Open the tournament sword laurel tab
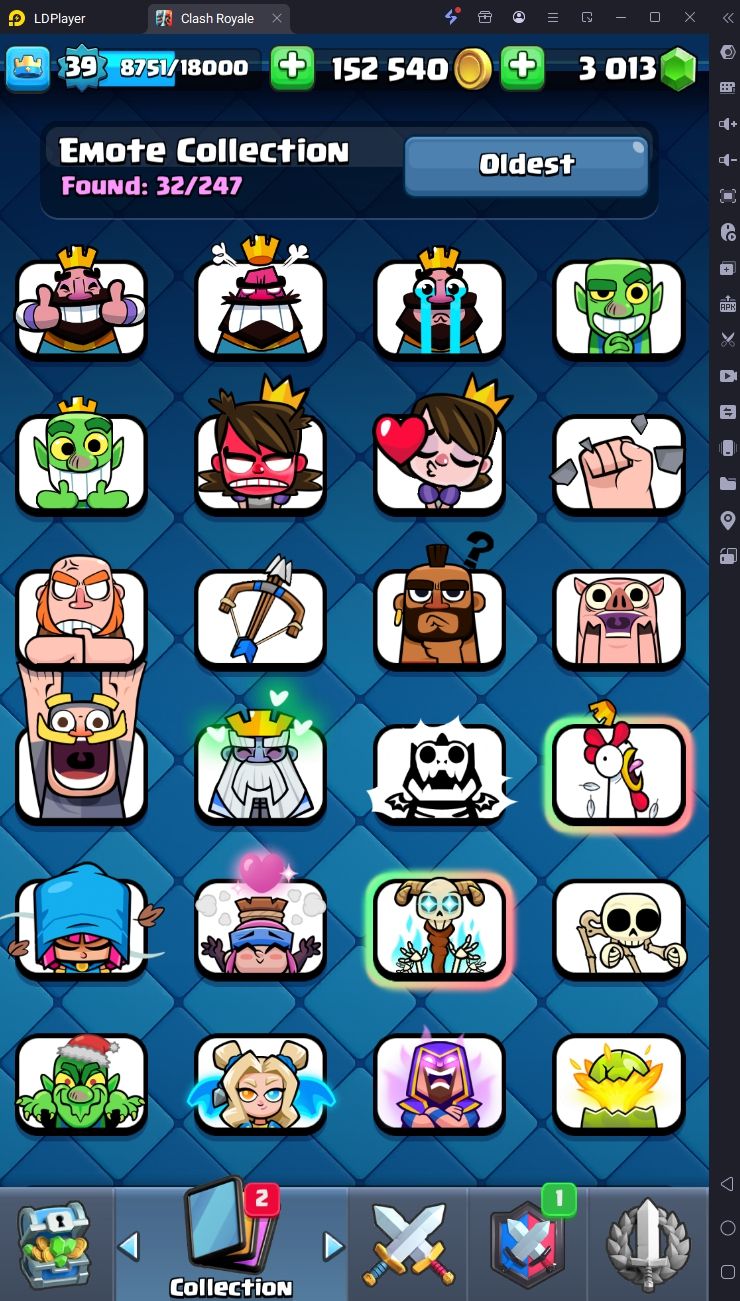This screenshot has height=1301, width=740. click(648, 1244)
